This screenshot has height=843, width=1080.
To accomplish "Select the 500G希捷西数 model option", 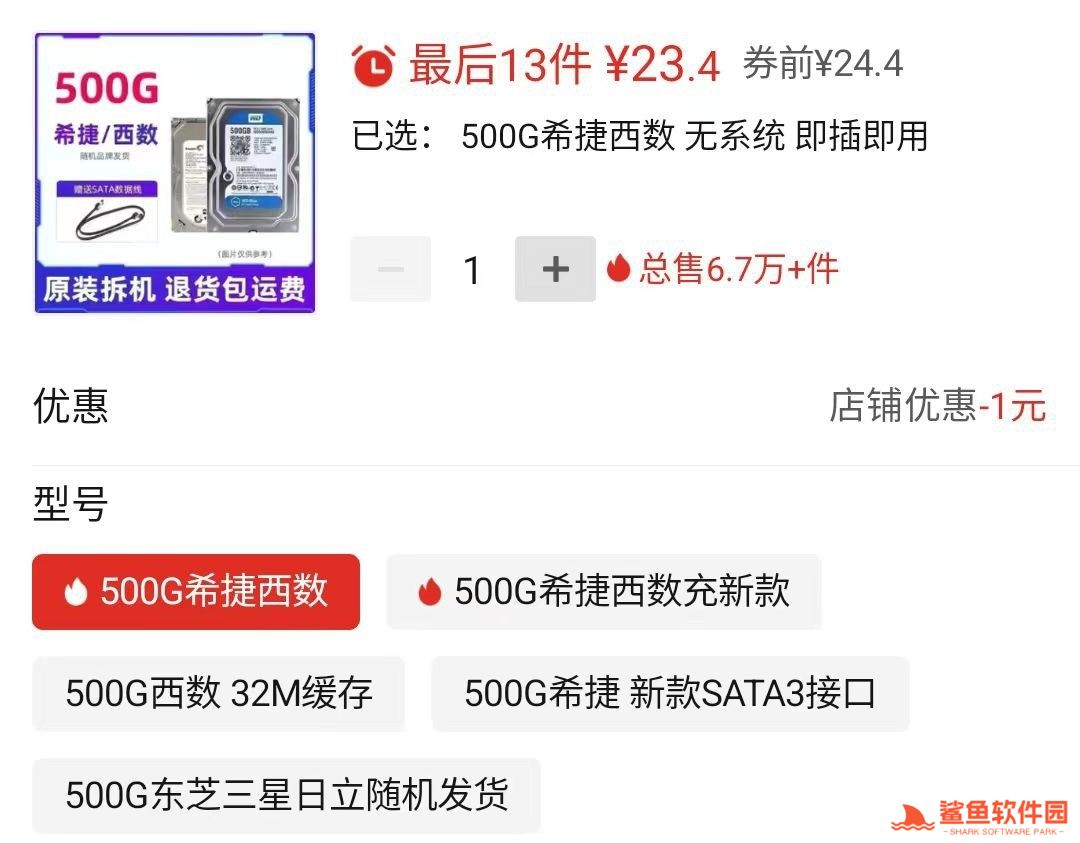I will tap(196, 592).
